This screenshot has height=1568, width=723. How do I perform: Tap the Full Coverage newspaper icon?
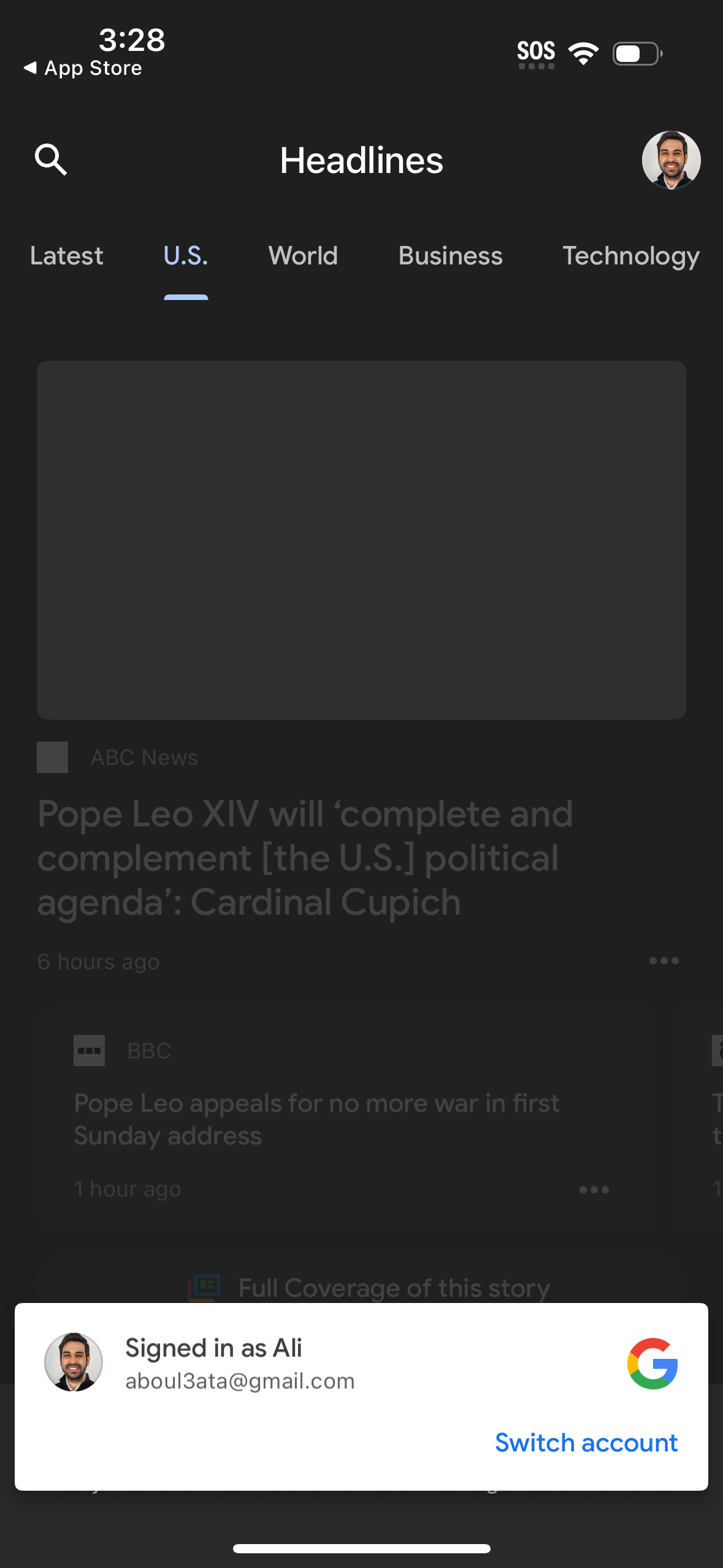(205, 1287)
